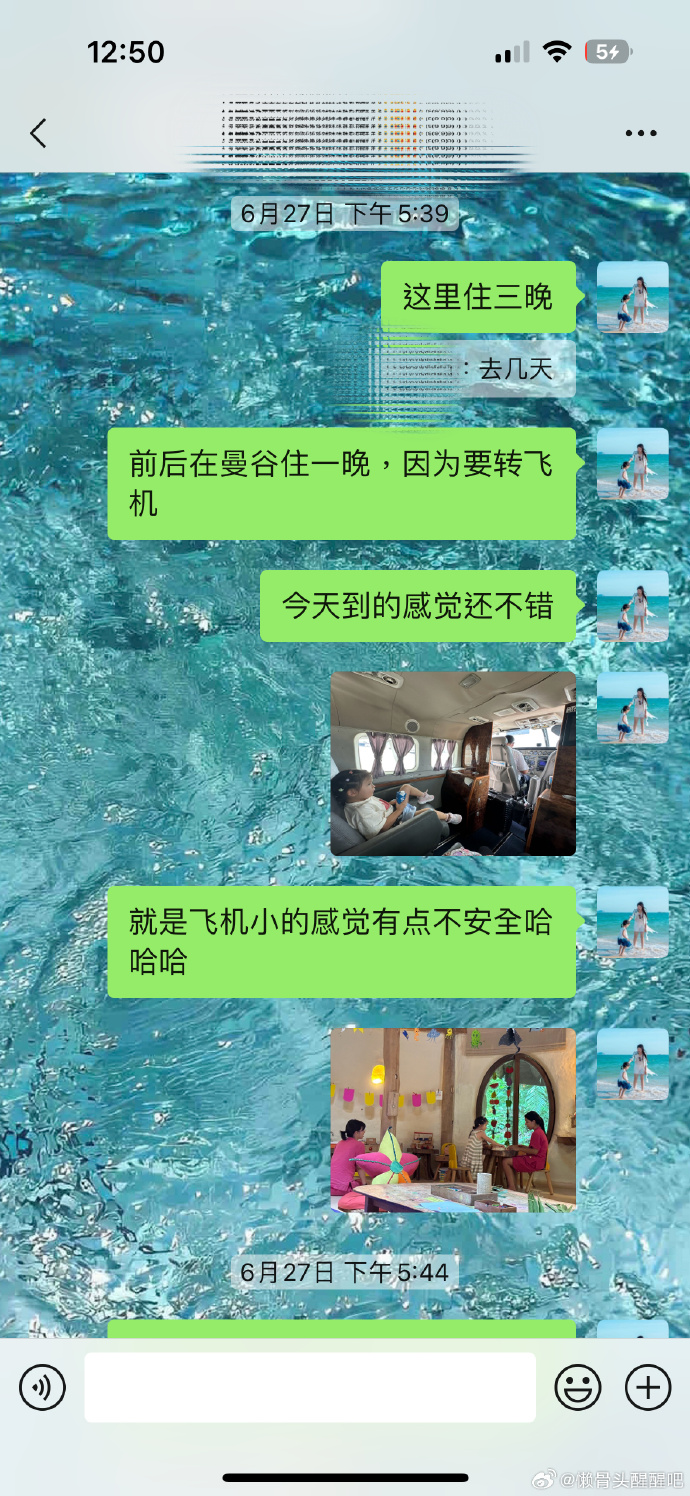Screen dimensions: 690x1496
Task: View the airplane cabin photo
Action: (x=453, y=763)
